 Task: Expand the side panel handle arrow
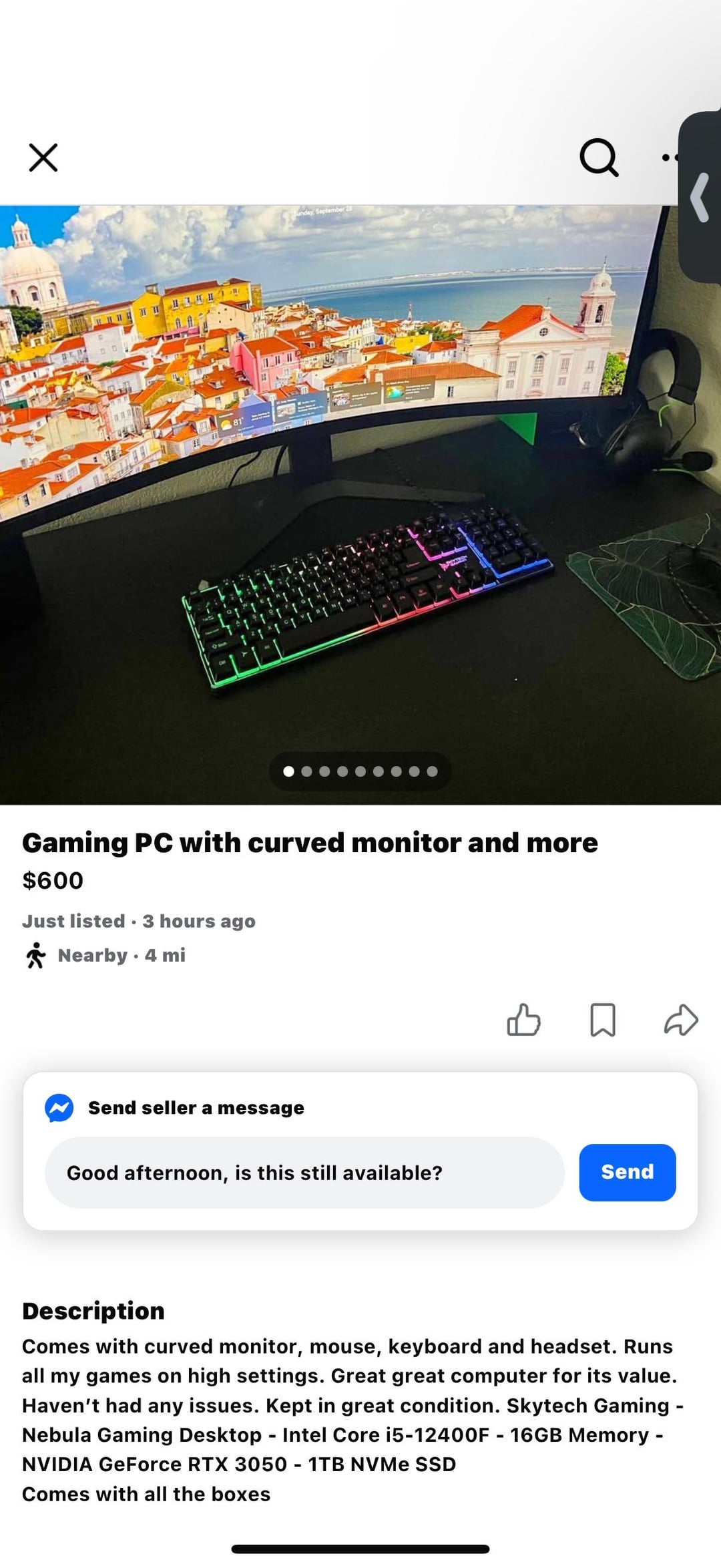701,198
